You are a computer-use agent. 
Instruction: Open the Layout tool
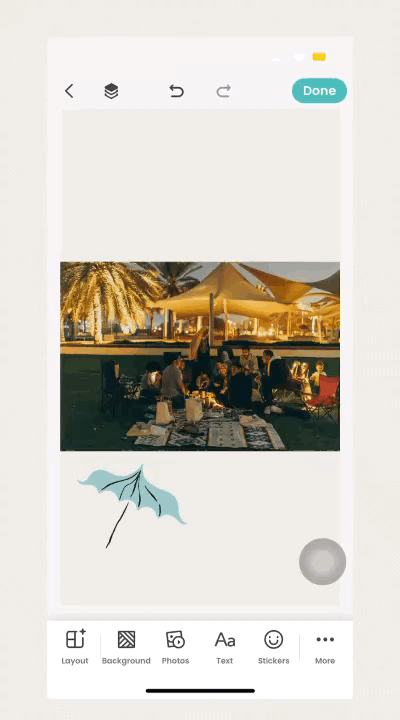pos(75,647)
